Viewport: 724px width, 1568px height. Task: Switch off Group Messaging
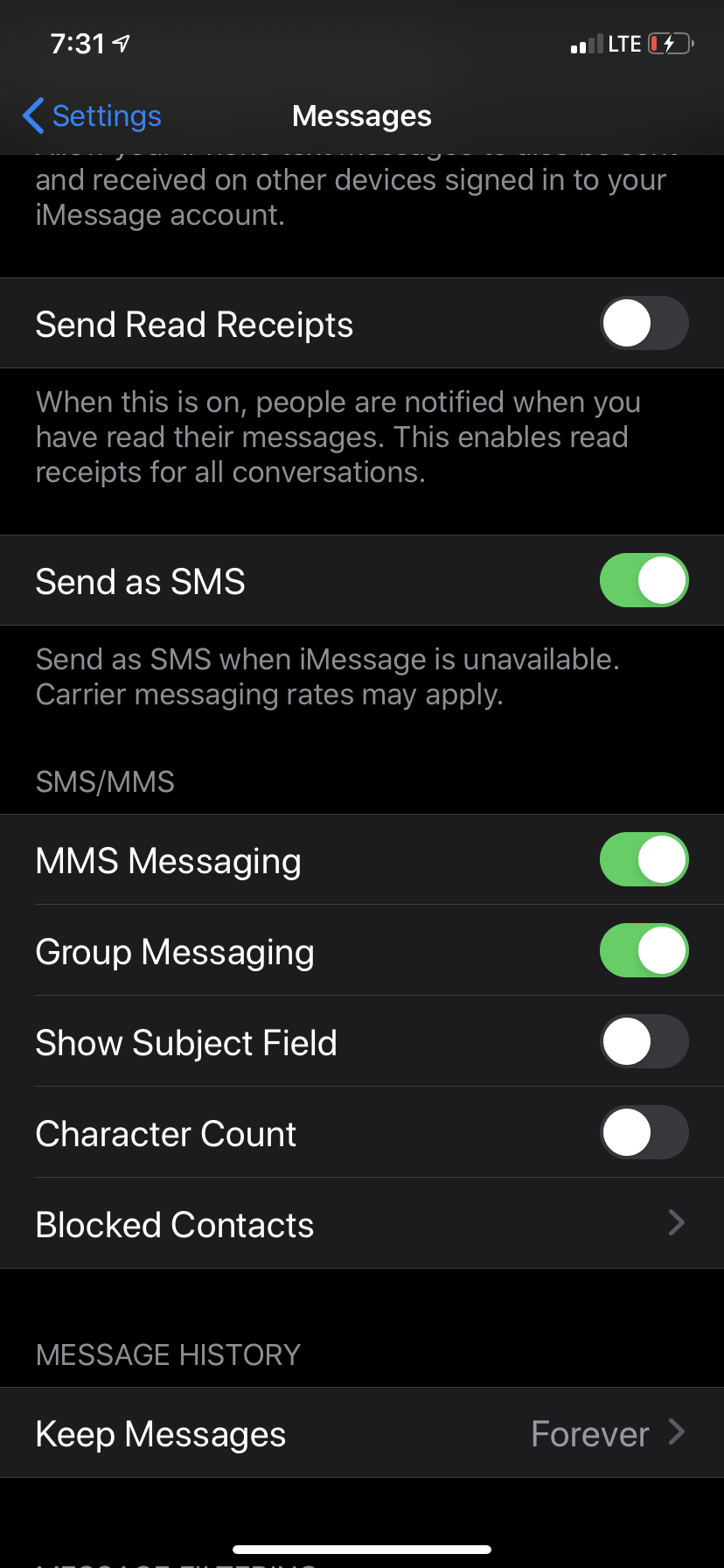coord(644,950)
